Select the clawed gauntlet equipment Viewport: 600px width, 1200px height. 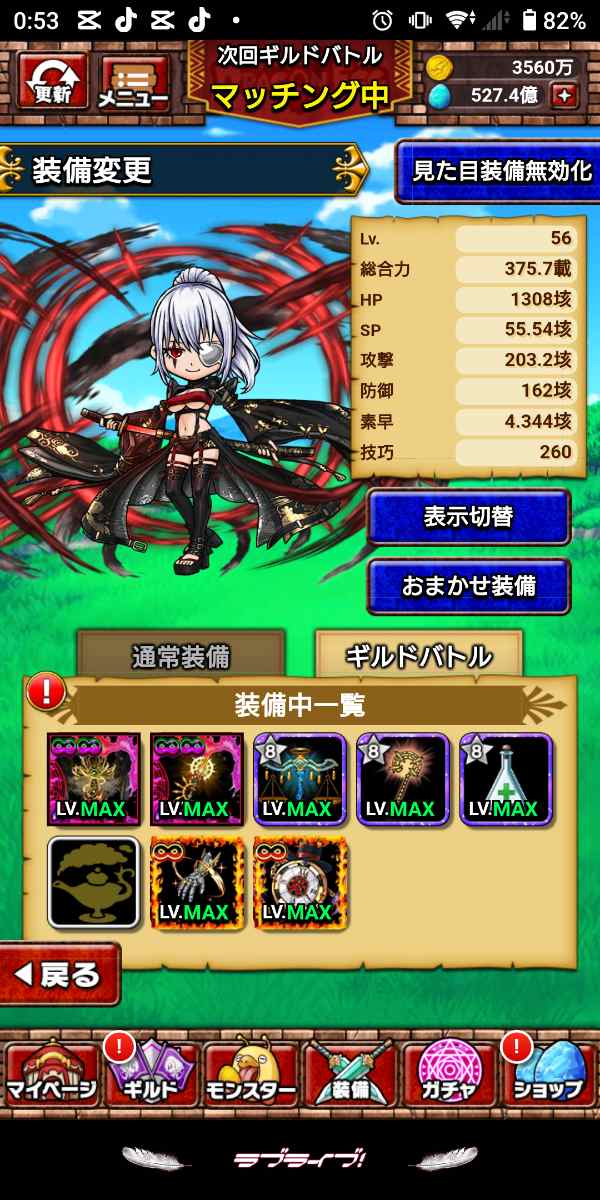click(197, 883)
